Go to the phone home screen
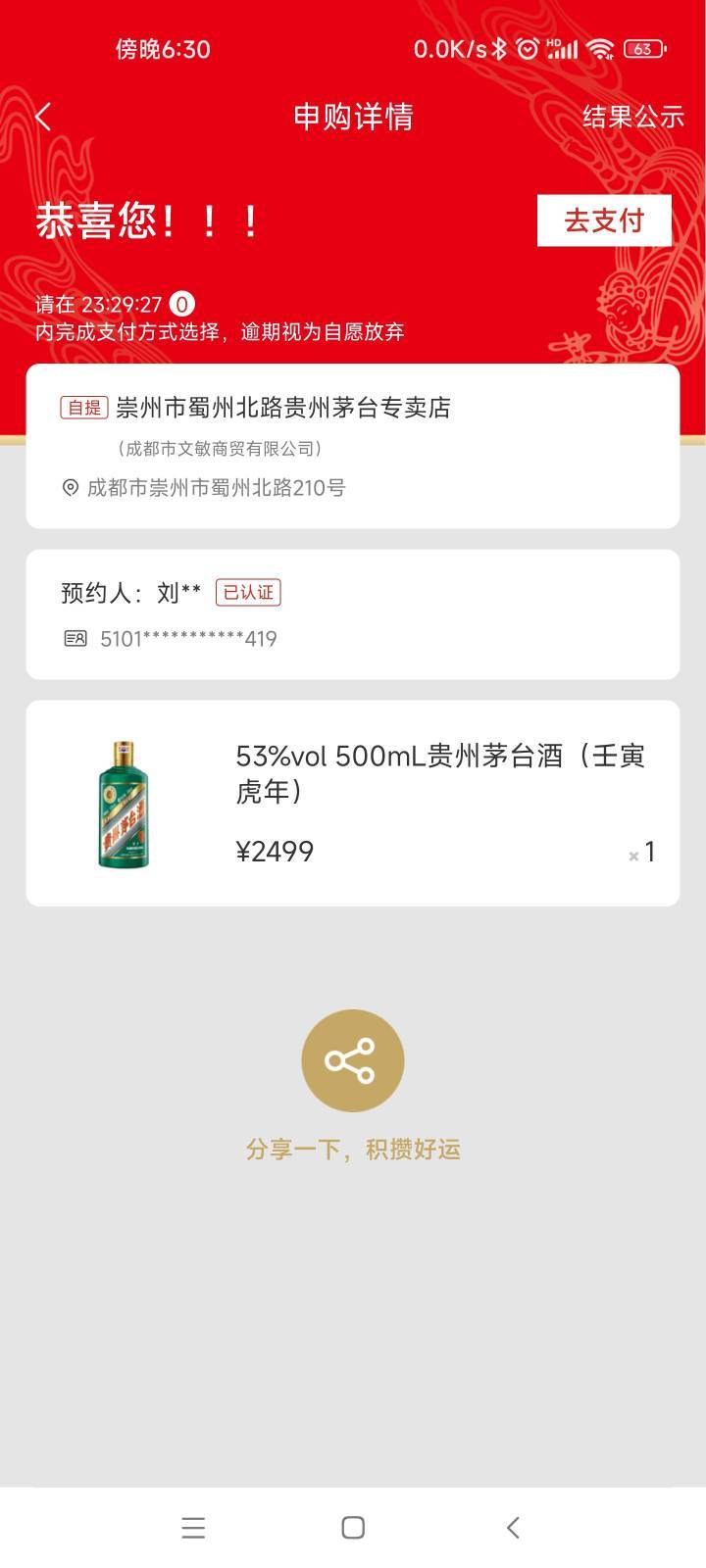Screen dimensions: 706x1568 pos(353,1527)
